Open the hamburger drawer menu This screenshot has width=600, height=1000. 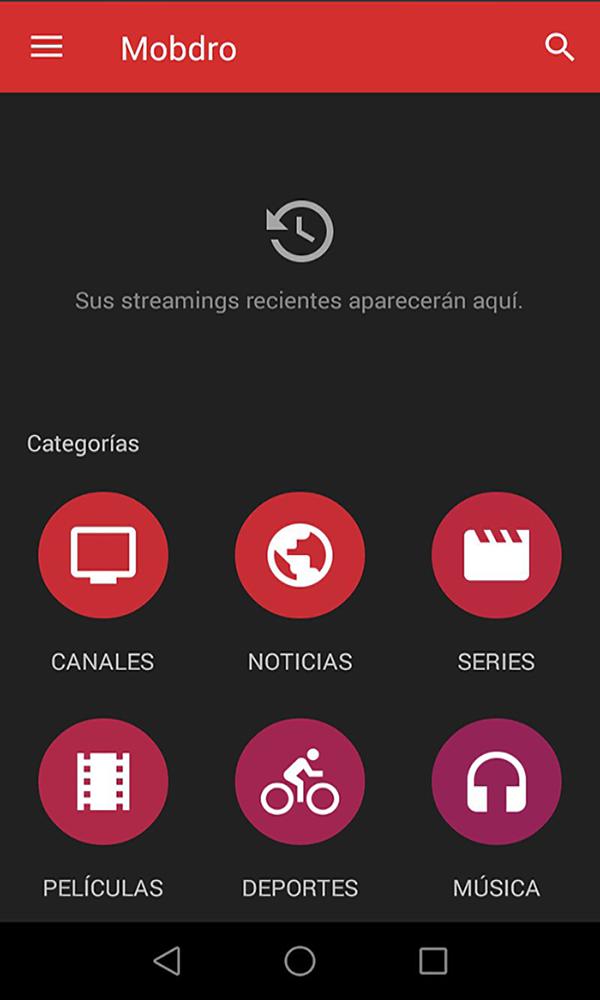point(47,48)
